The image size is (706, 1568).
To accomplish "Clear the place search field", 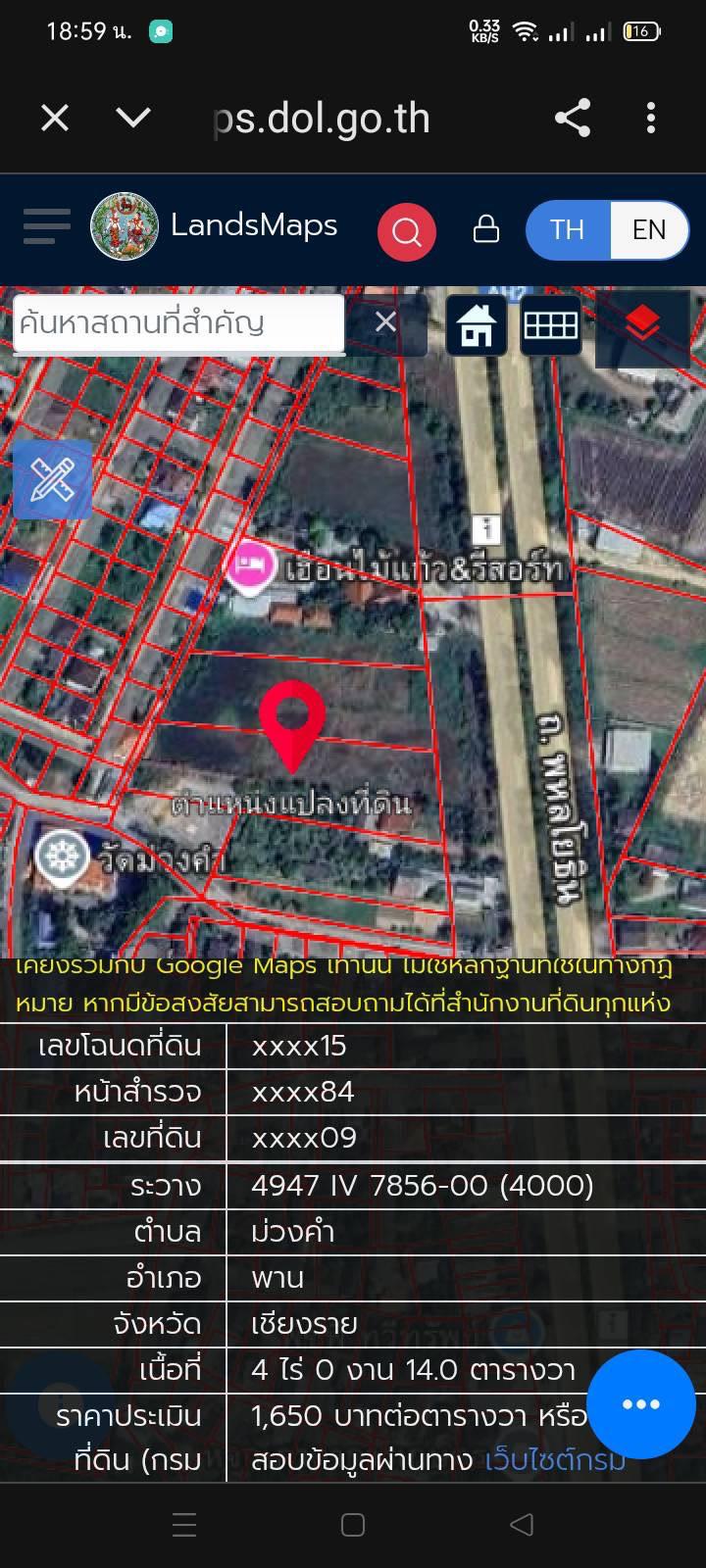I will click(385, 322).
